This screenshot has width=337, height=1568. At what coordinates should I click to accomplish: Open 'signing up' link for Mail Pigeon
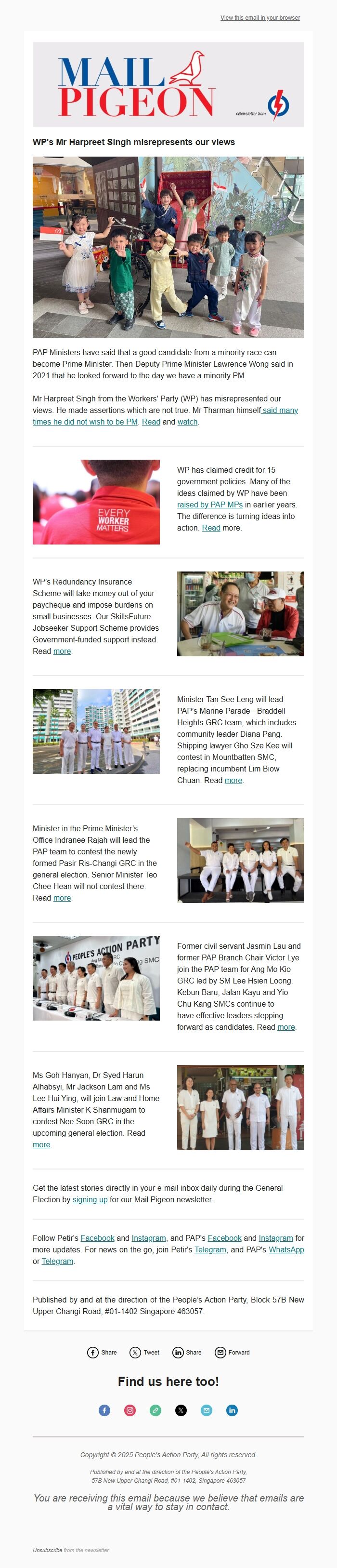click(x=90, y=1199)
